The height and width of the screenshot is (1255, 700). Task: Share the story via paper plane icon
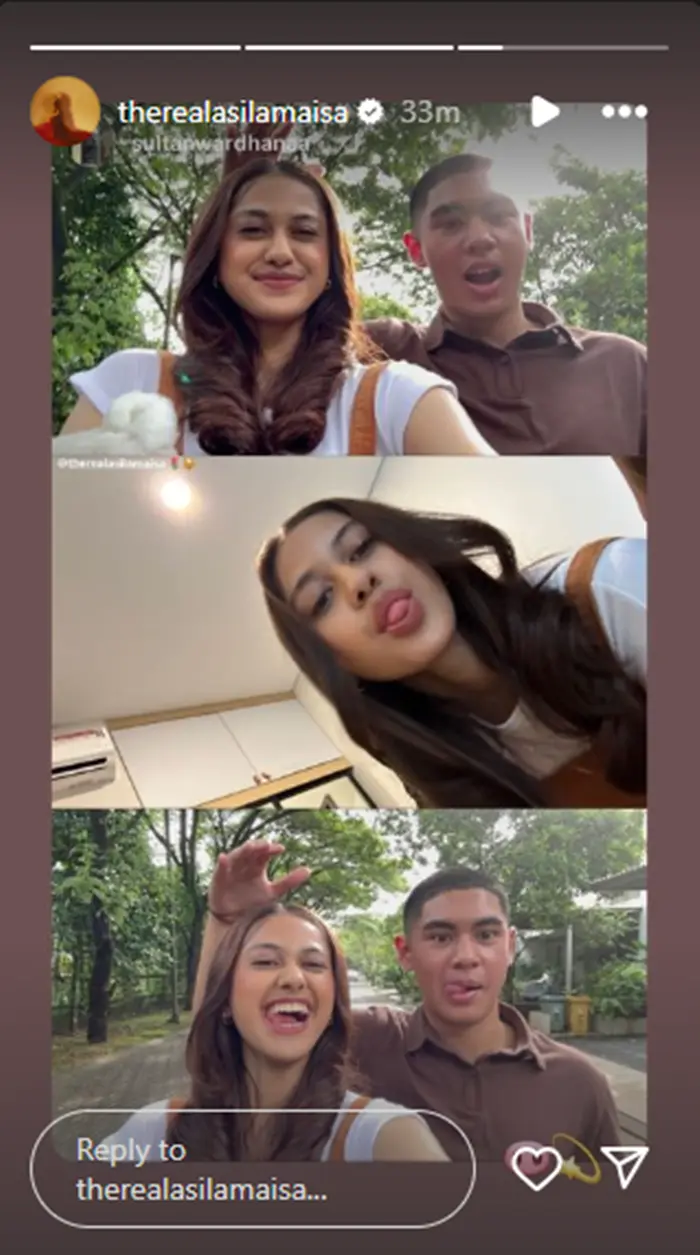pos(627,1167)
